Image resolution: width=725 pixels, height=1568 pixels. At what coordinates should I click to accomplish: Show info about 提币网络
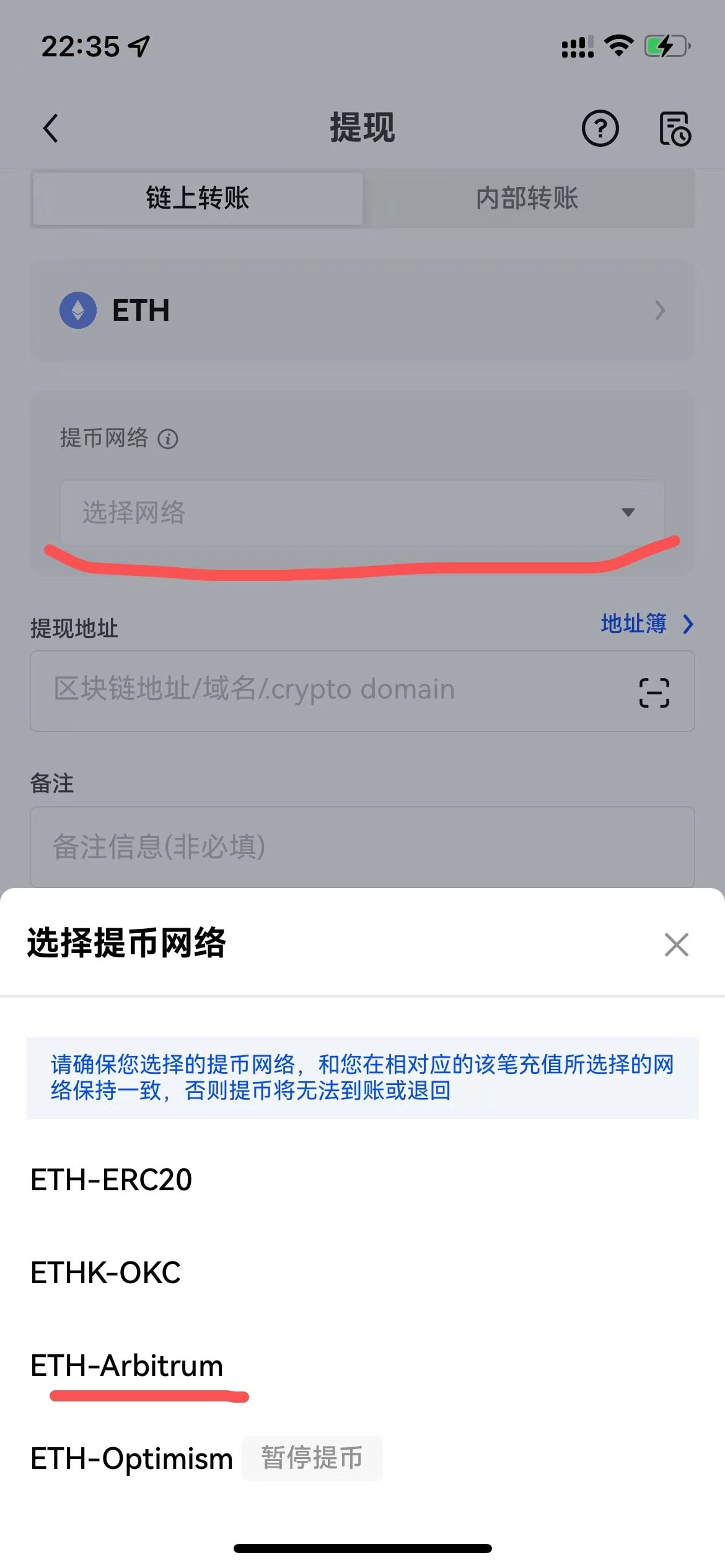coord(168,439)
